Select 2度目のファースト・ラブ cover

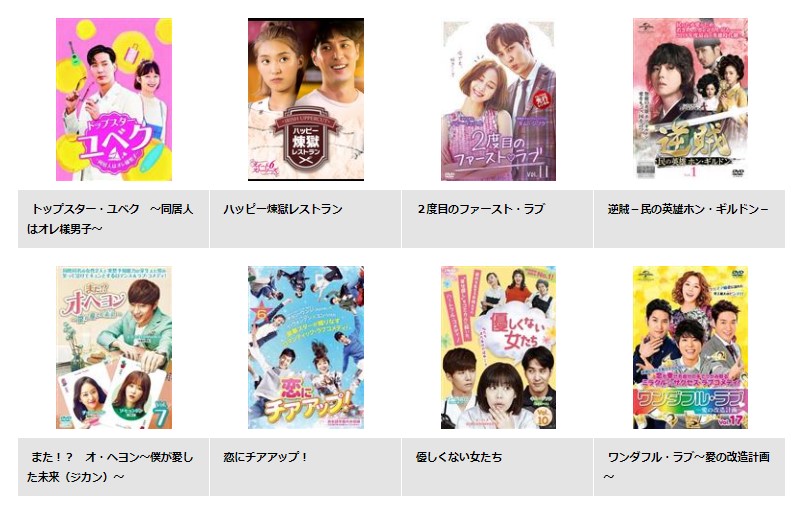point(497,101)
